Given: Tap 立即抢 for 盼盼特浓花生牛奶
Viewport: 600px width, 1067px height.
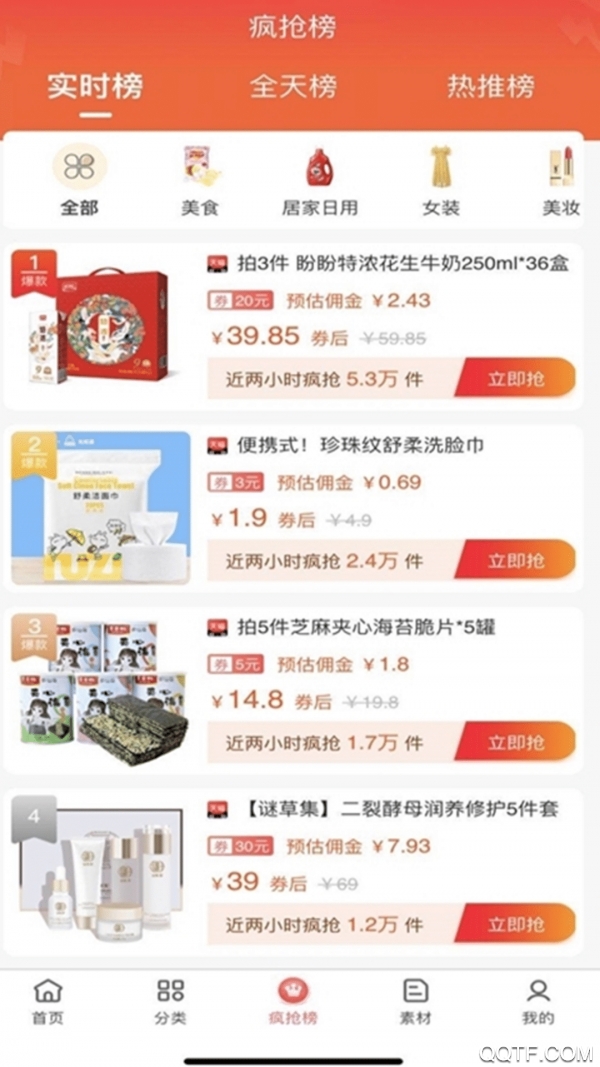Looking at the screenshot, I should (516, 379).
